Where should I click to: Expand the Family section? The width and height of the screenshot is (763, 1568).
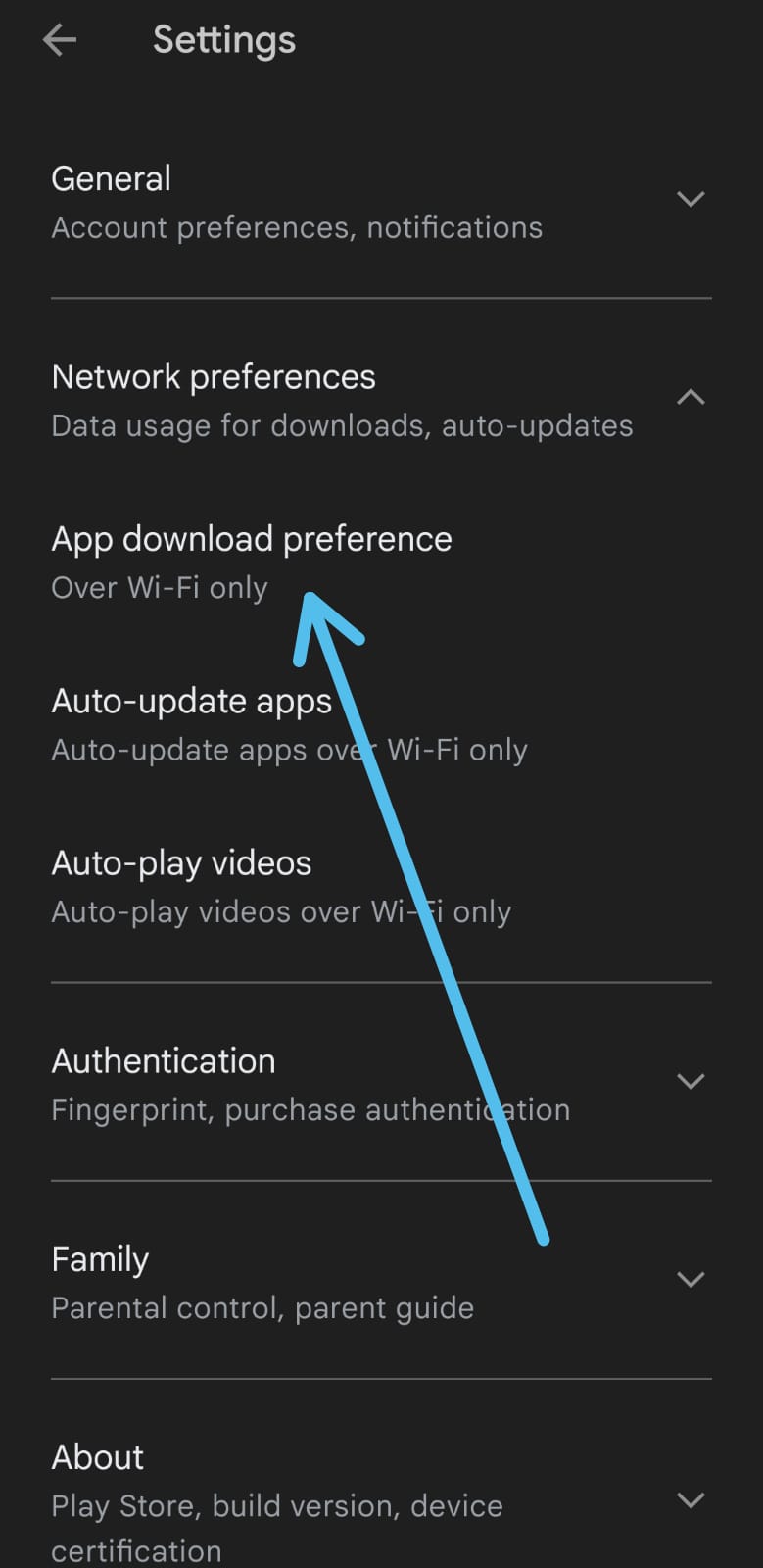coord(381,1282)
